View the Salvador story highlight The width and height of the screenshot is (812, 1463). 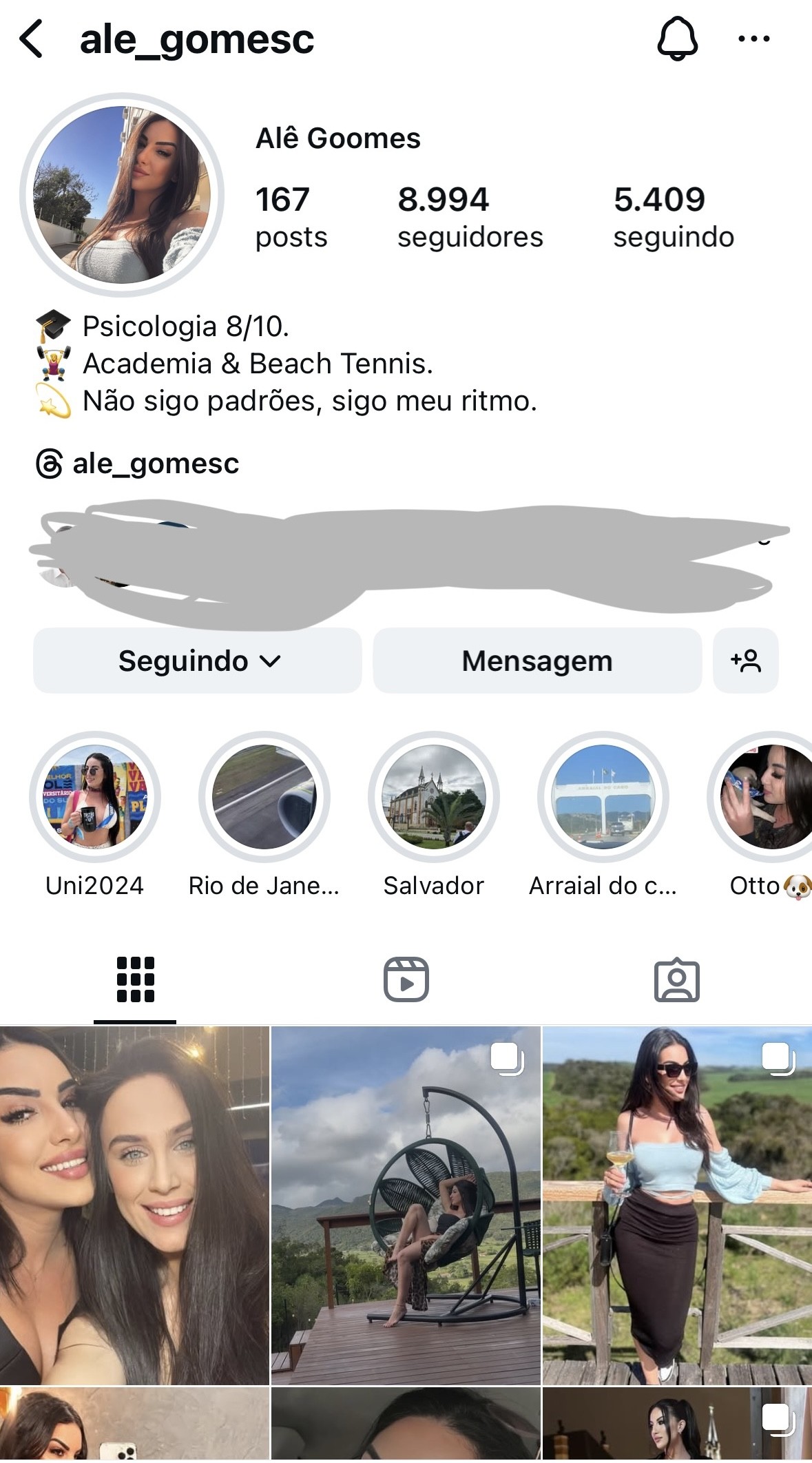point(433,797)
